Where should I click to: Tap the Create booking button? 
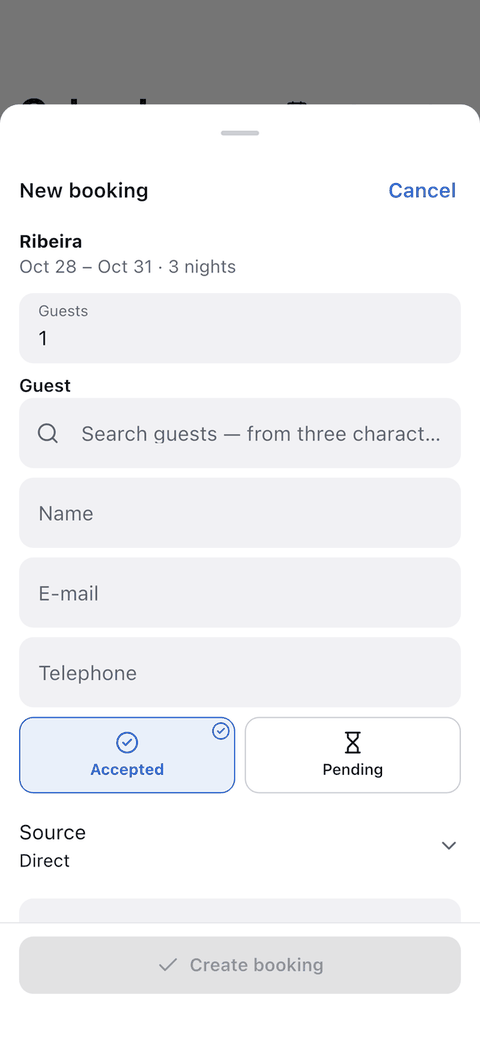click(240, 965)
